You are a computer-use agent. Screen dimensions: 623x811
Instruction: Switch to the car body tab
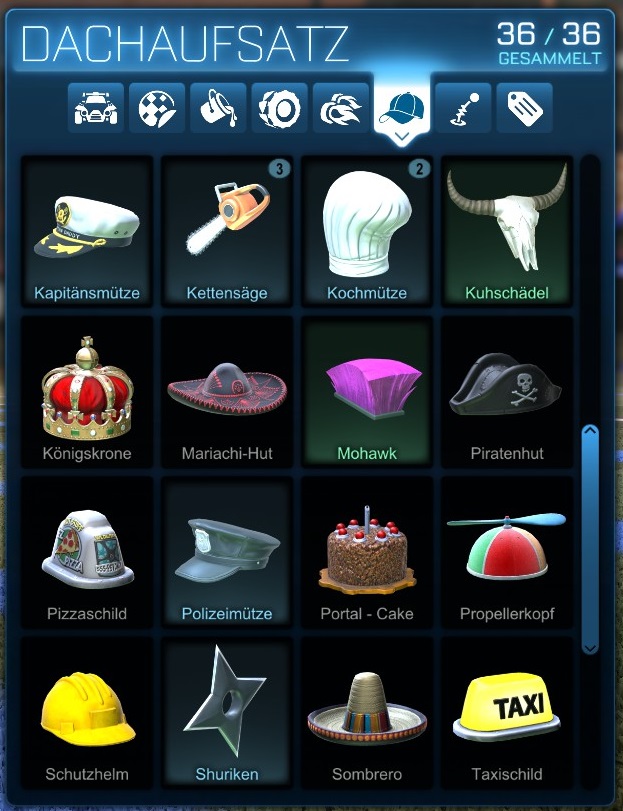97,108
